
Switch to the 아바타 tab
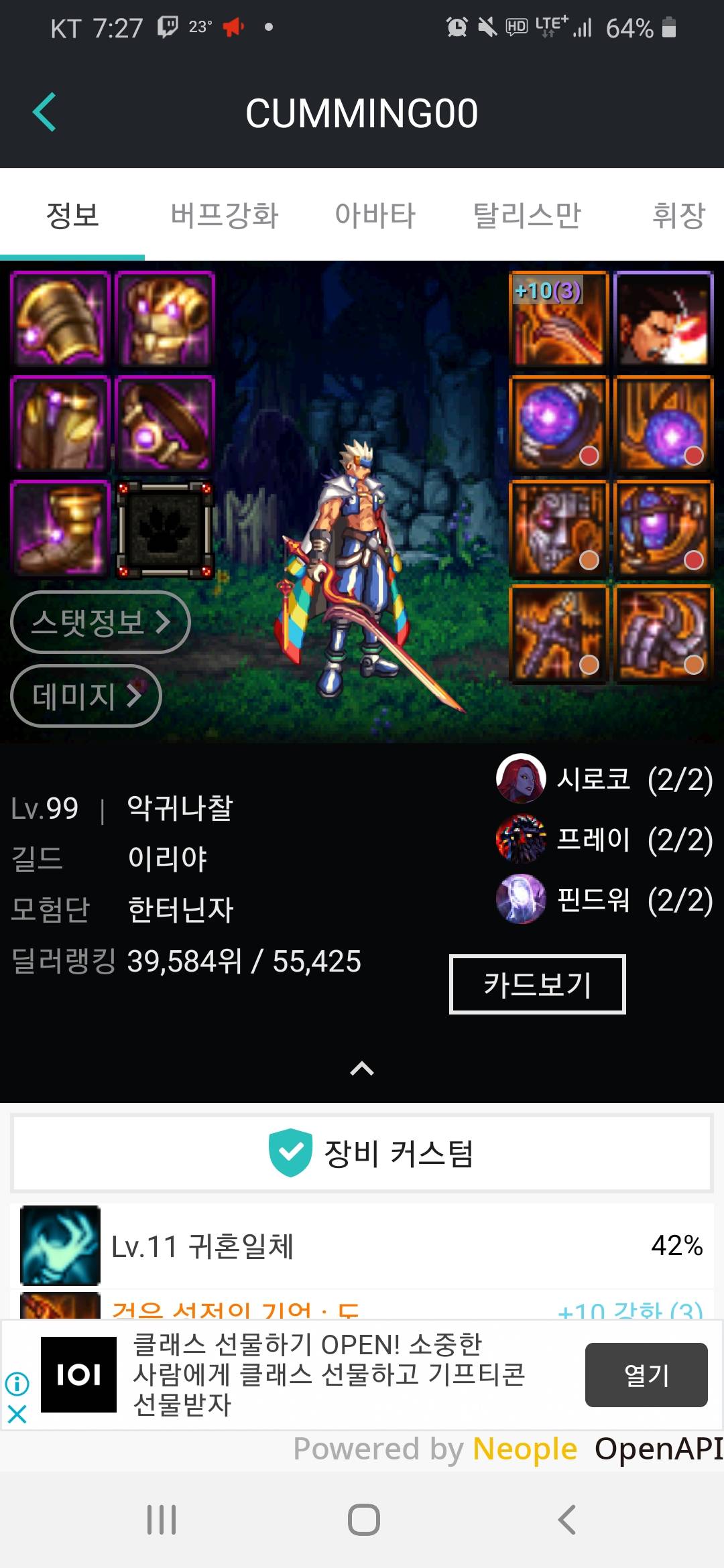[x=375, y=215]
